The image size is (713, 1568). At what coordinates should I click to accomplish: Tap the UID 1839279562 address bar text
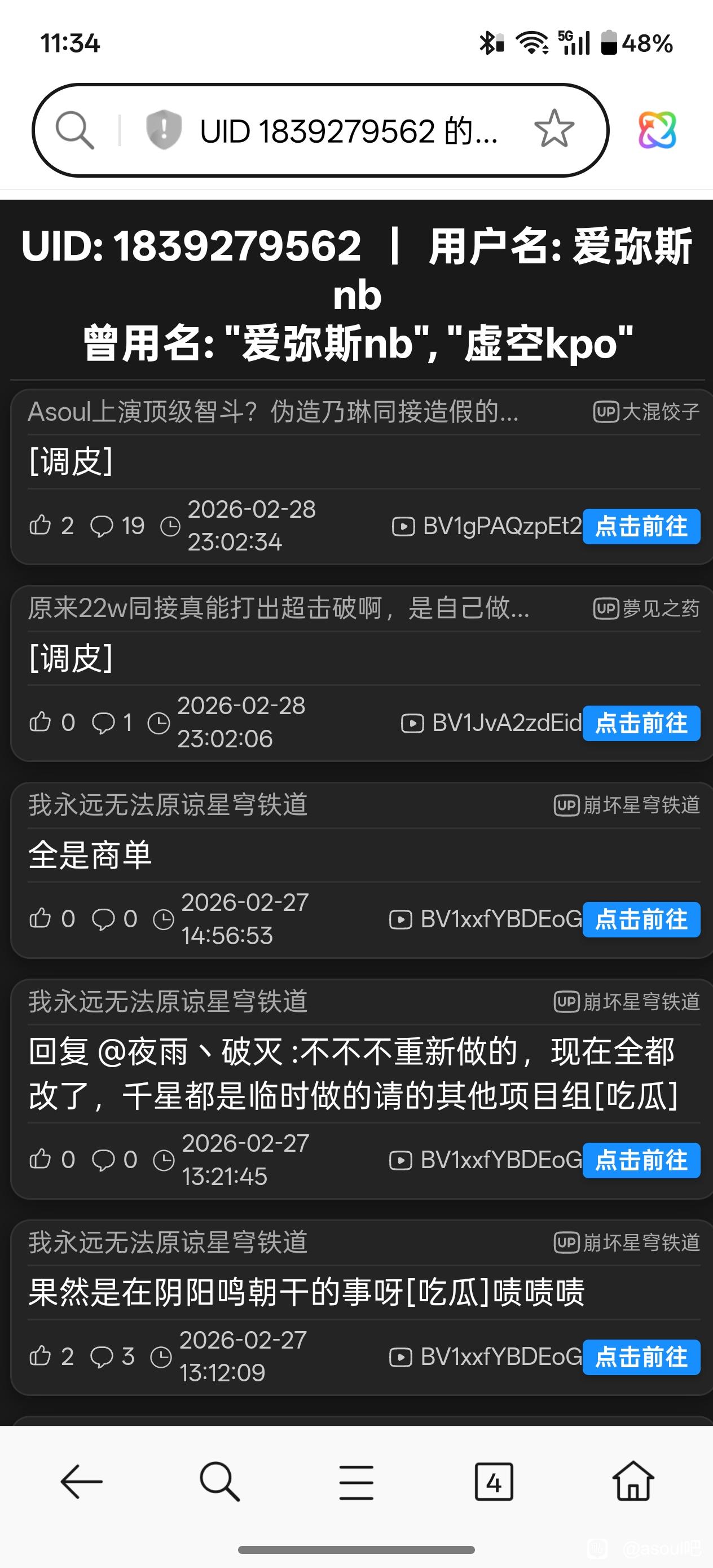click(x=347, y=131)
